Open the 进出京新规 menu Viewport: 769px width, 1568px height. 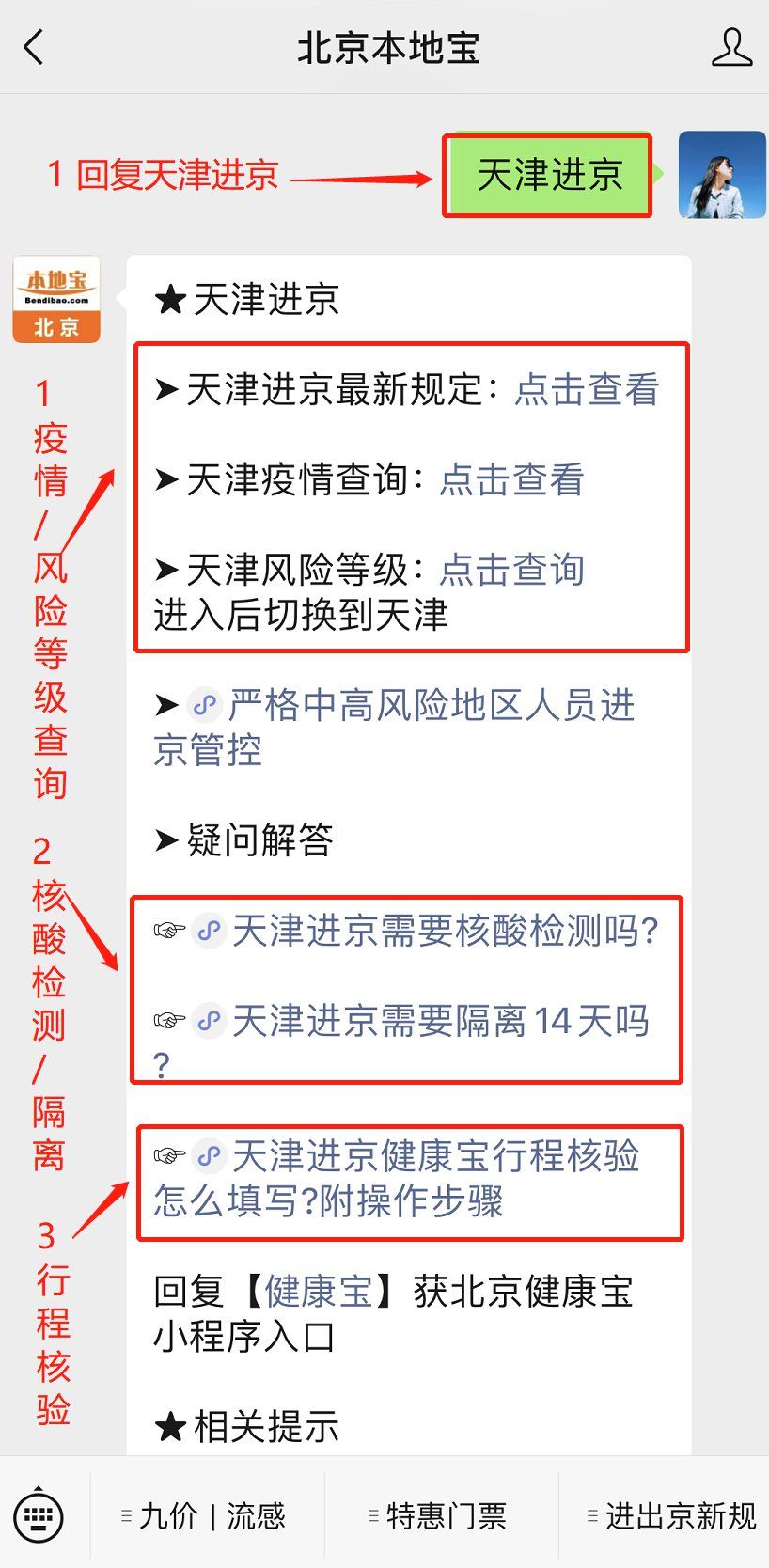(669, 1515)
